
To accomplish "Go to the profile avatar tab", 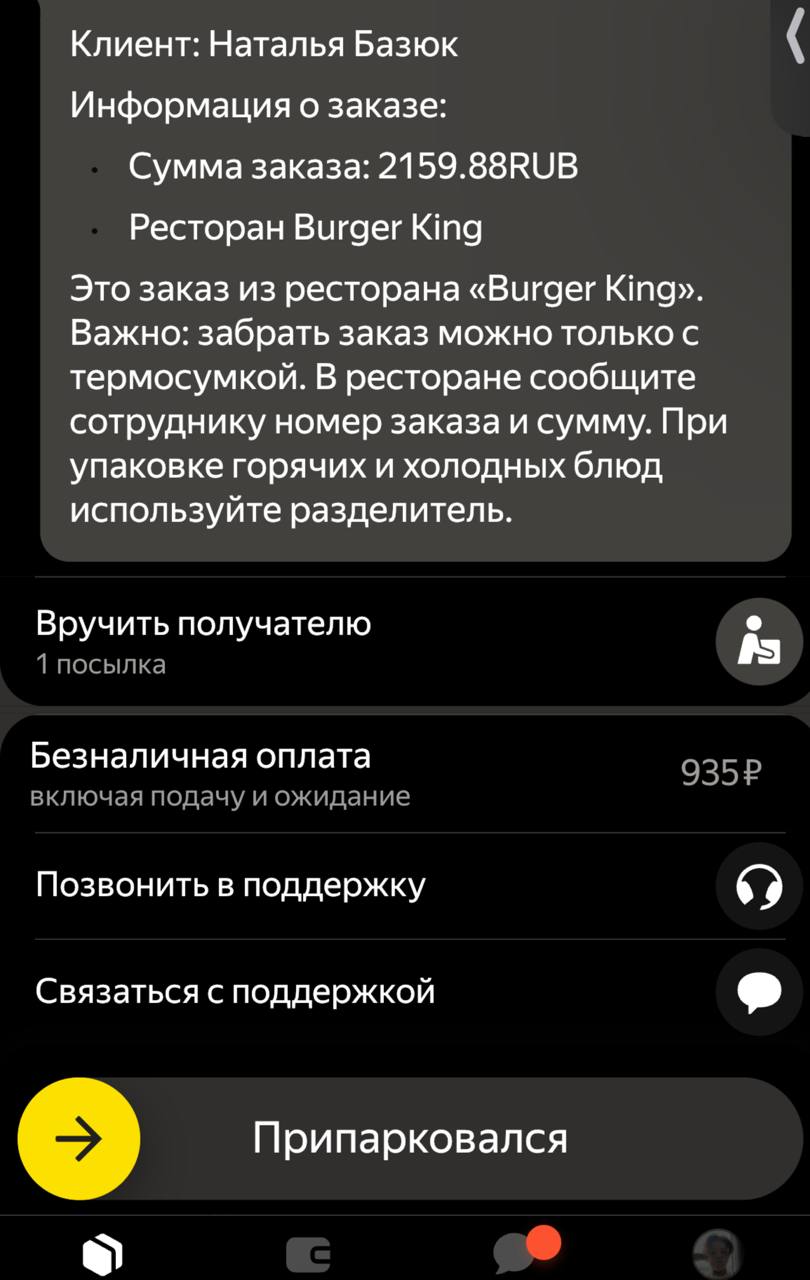I will pyautogui.click(x=717, y=1252).
